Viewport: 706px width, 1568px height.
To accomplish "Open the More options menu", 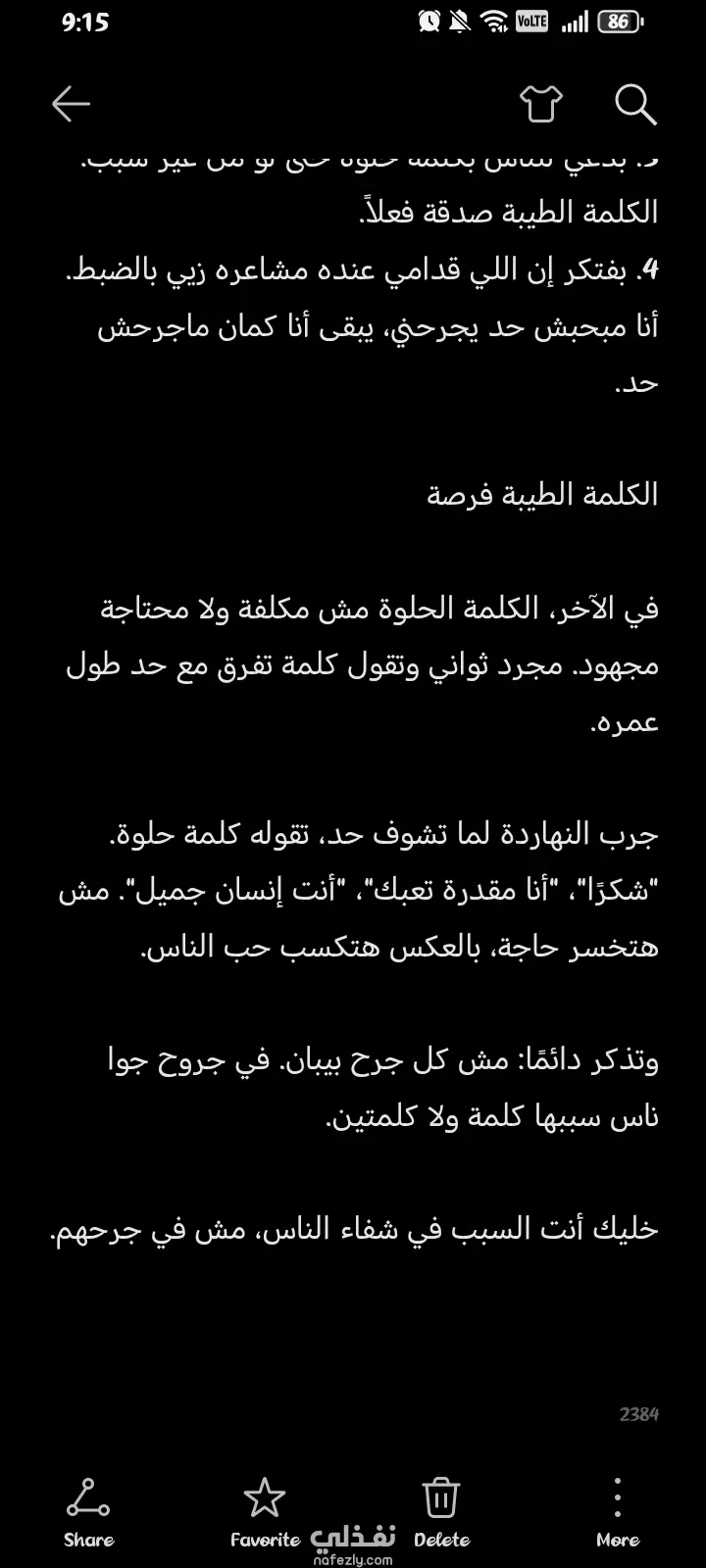I will (x=618, y=1512).
